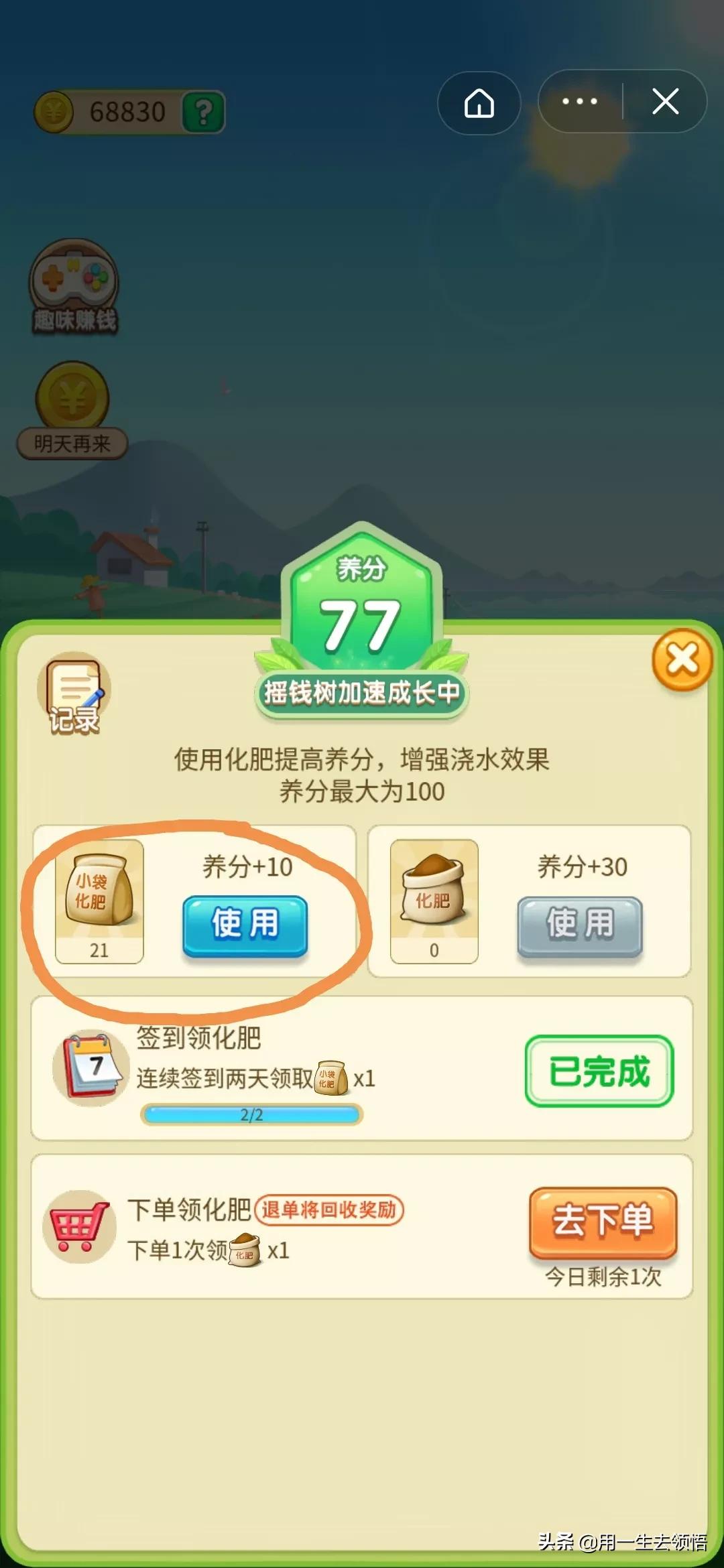Open the more options ellipsis menu
Viewport: 724px width, 1568px height.
pos(580,102)
